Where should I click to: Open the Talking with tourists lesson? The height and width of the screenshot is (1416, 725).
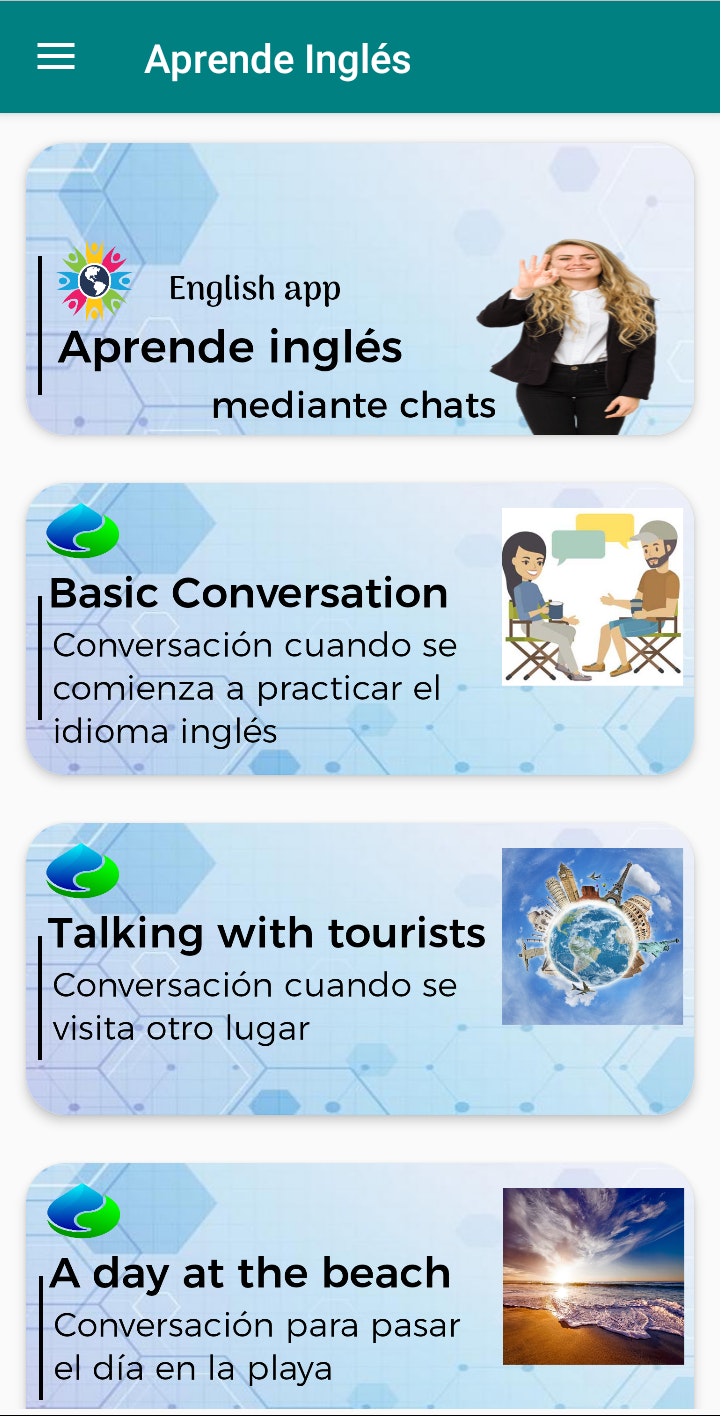coord(359,968)
